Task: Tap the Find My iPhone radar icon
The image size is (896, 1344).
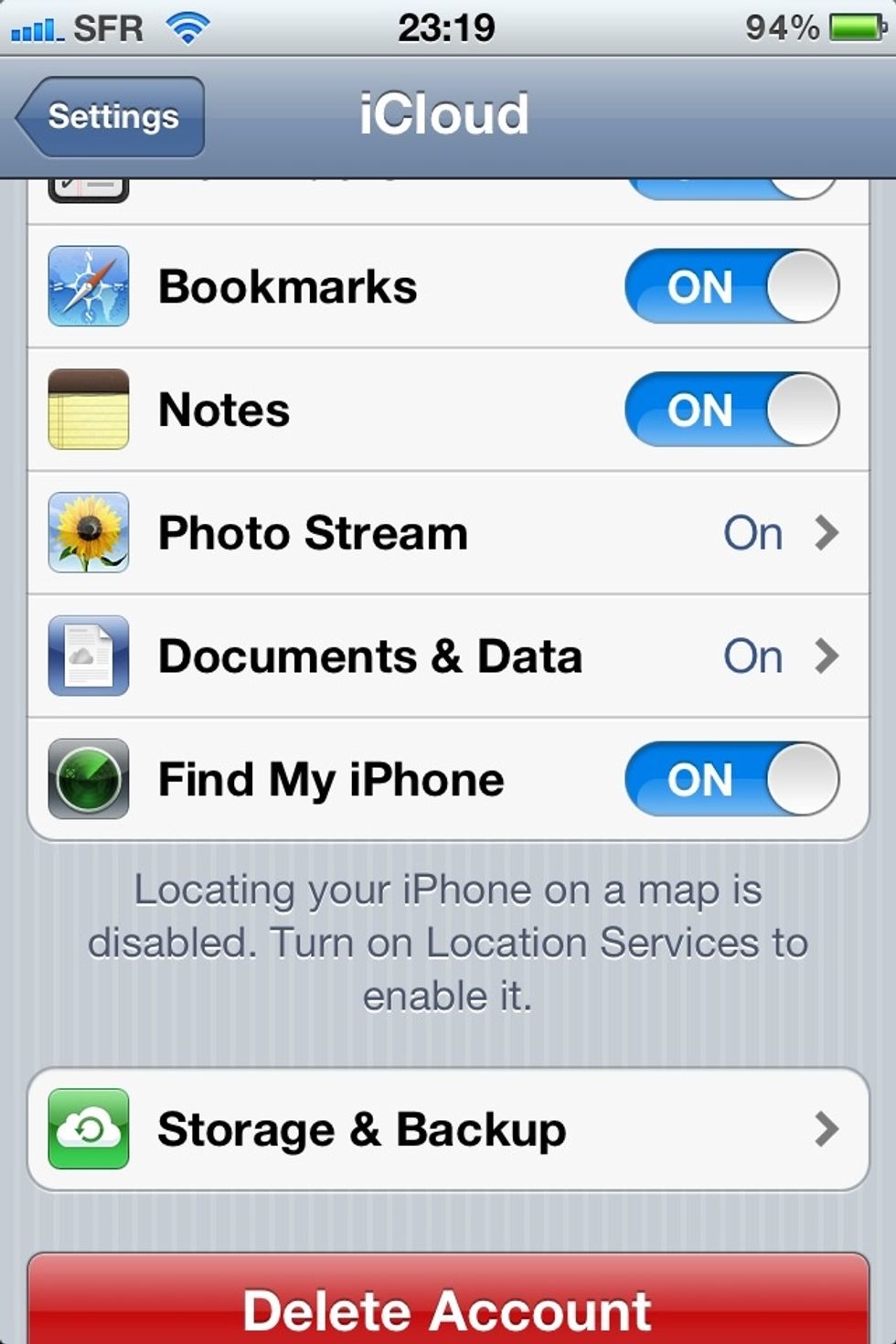Action: point(89,779)
